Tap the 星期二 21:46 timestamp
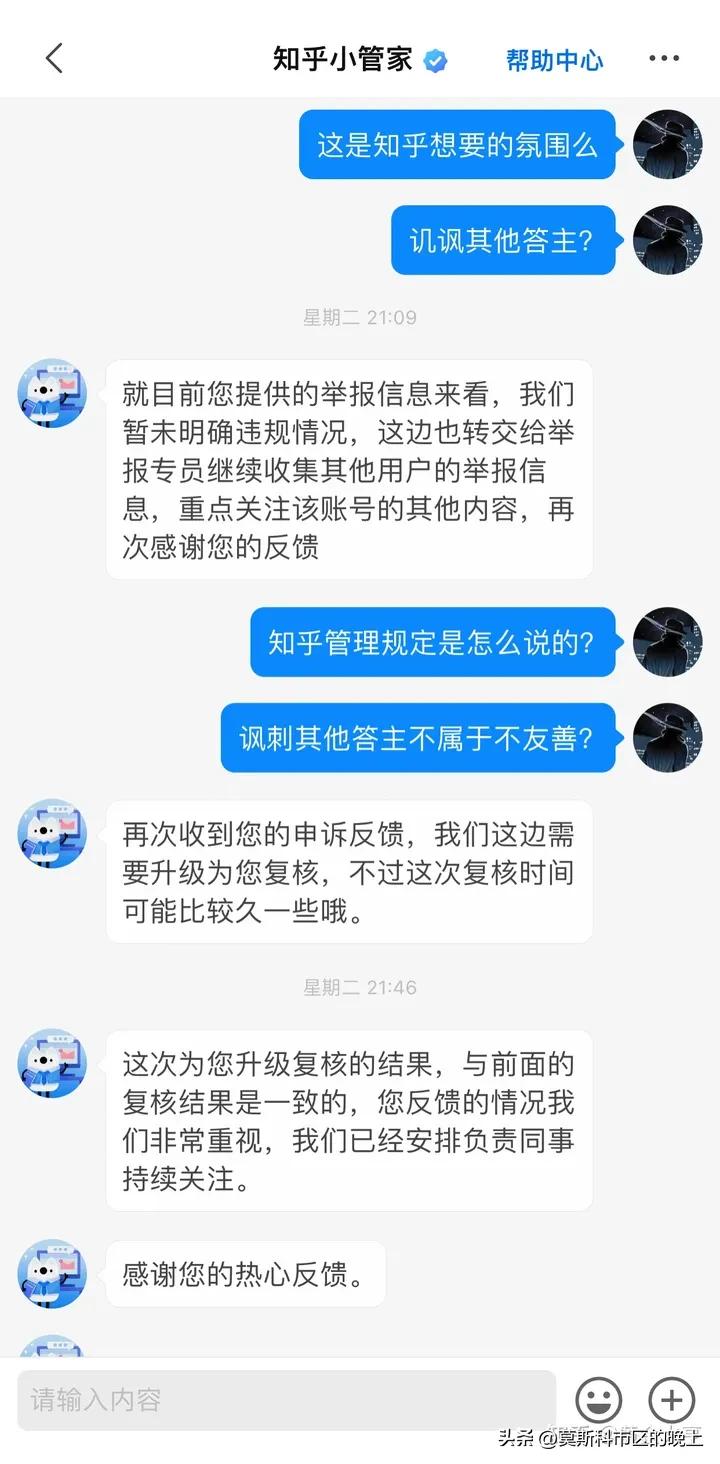 click(x=360, y=987)
